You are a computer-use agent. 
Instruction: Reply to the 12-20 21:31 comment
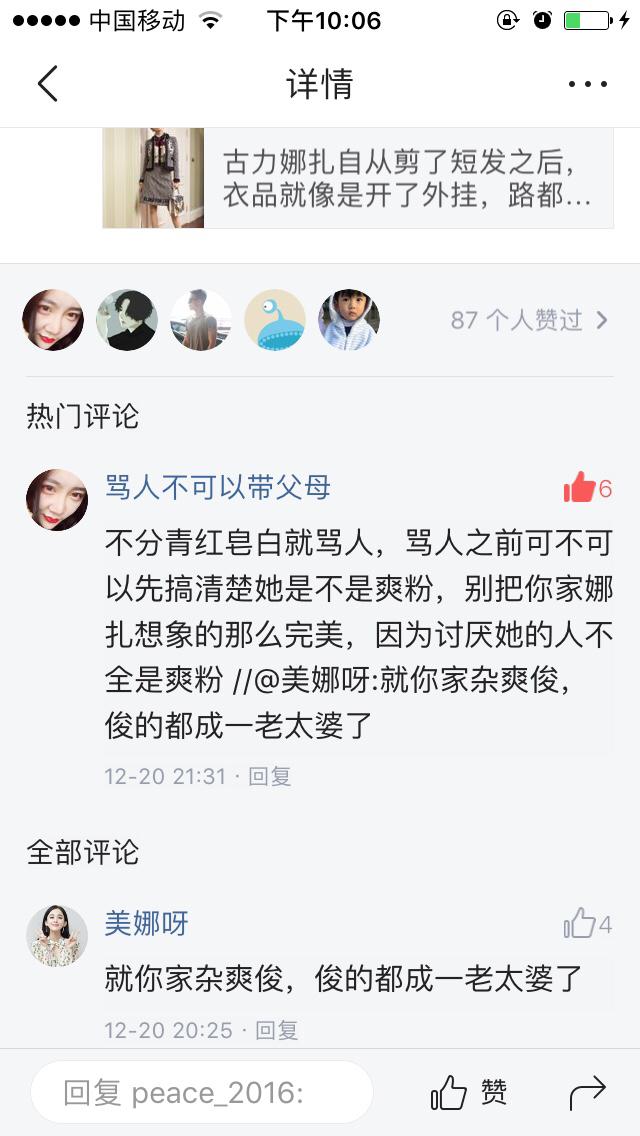point(269,776)
